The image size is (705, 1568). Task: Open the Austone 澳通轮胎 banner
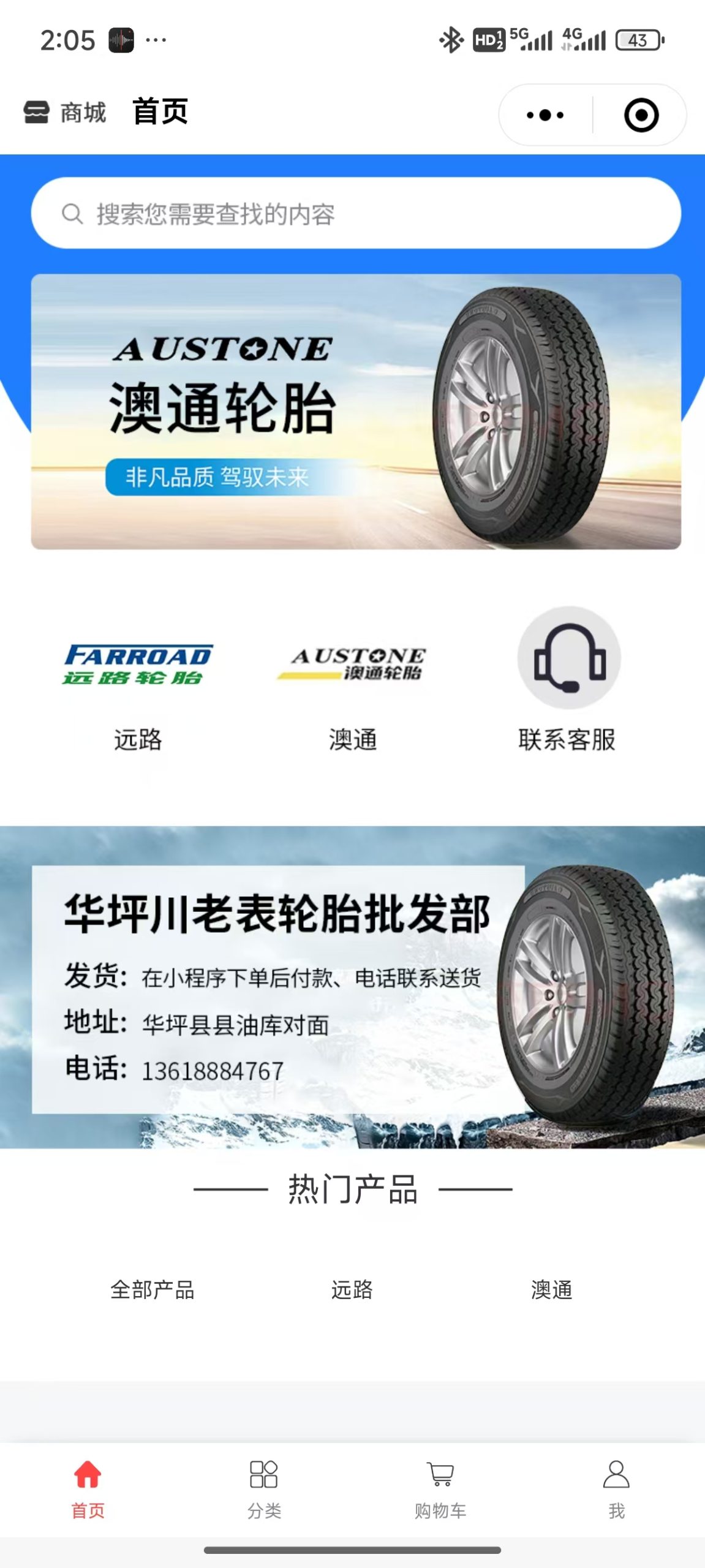click(x=355, y=412)
